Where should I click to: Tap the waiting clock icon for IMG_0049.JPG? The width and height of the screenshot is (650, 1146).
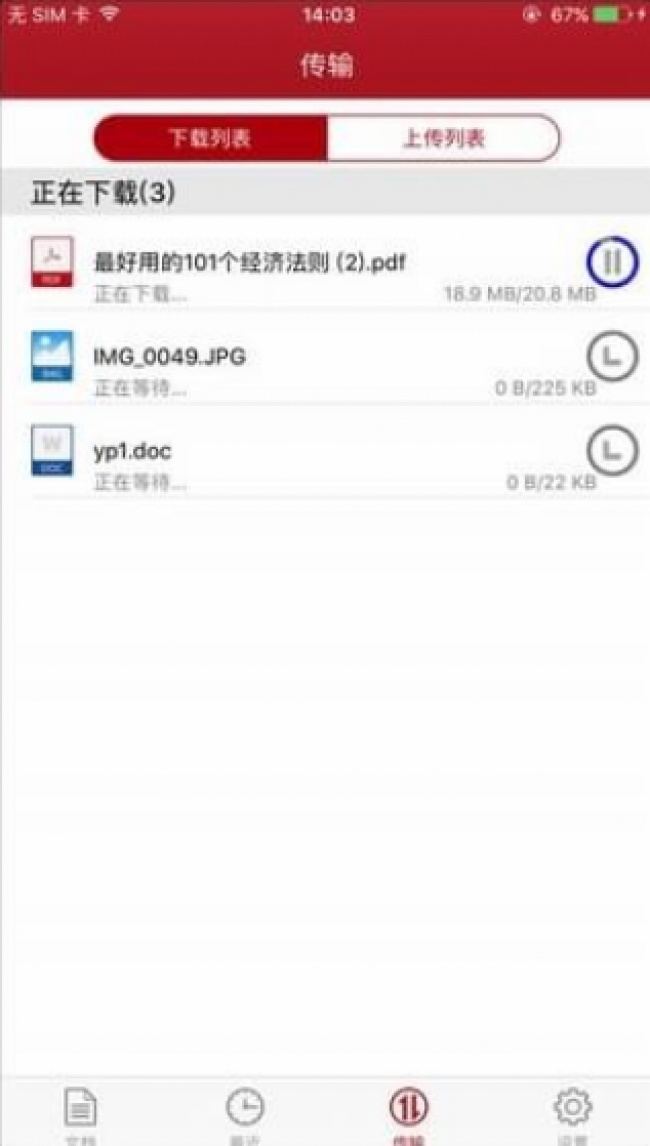tap(613, 356)
